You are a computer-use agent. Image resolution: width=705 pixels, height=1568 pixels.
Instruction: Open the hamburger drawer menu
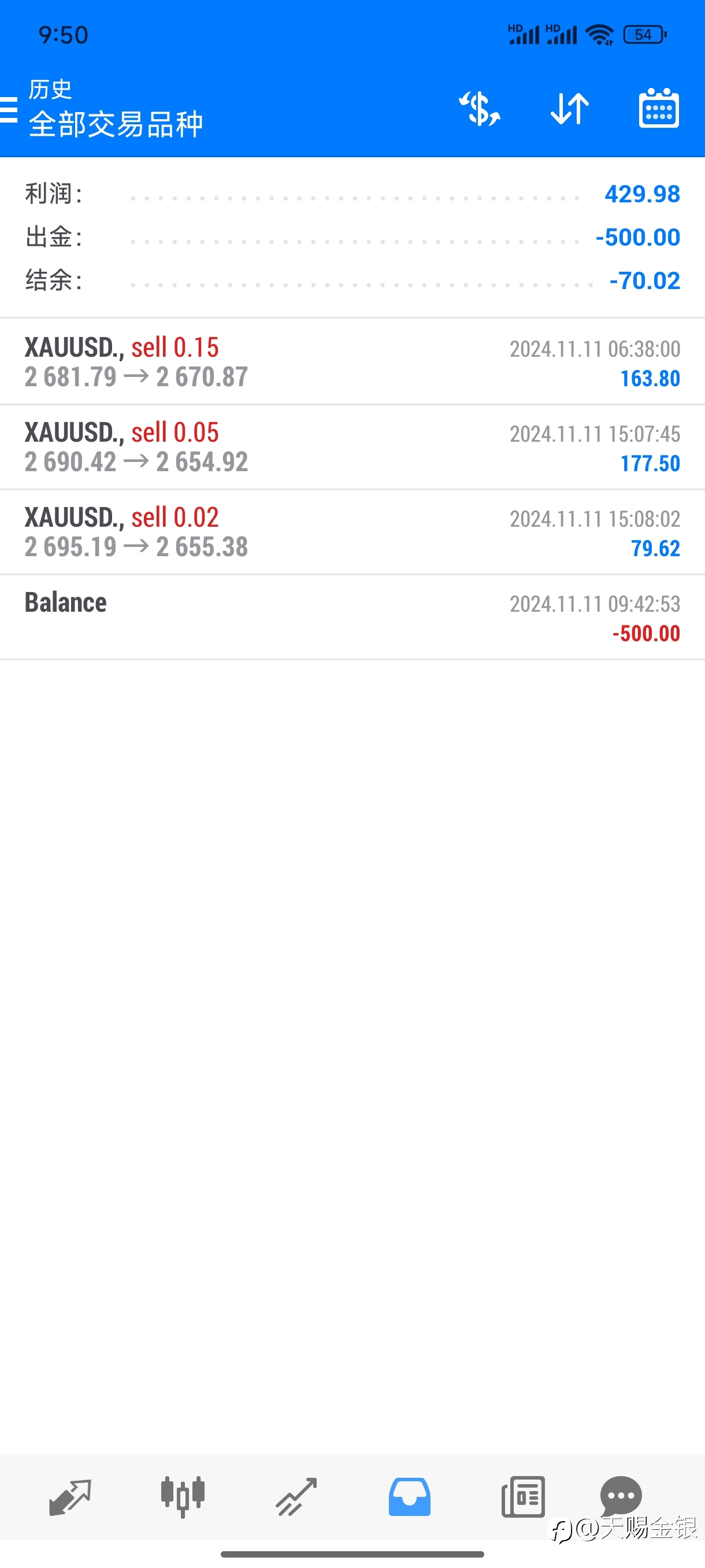(8, 110)
